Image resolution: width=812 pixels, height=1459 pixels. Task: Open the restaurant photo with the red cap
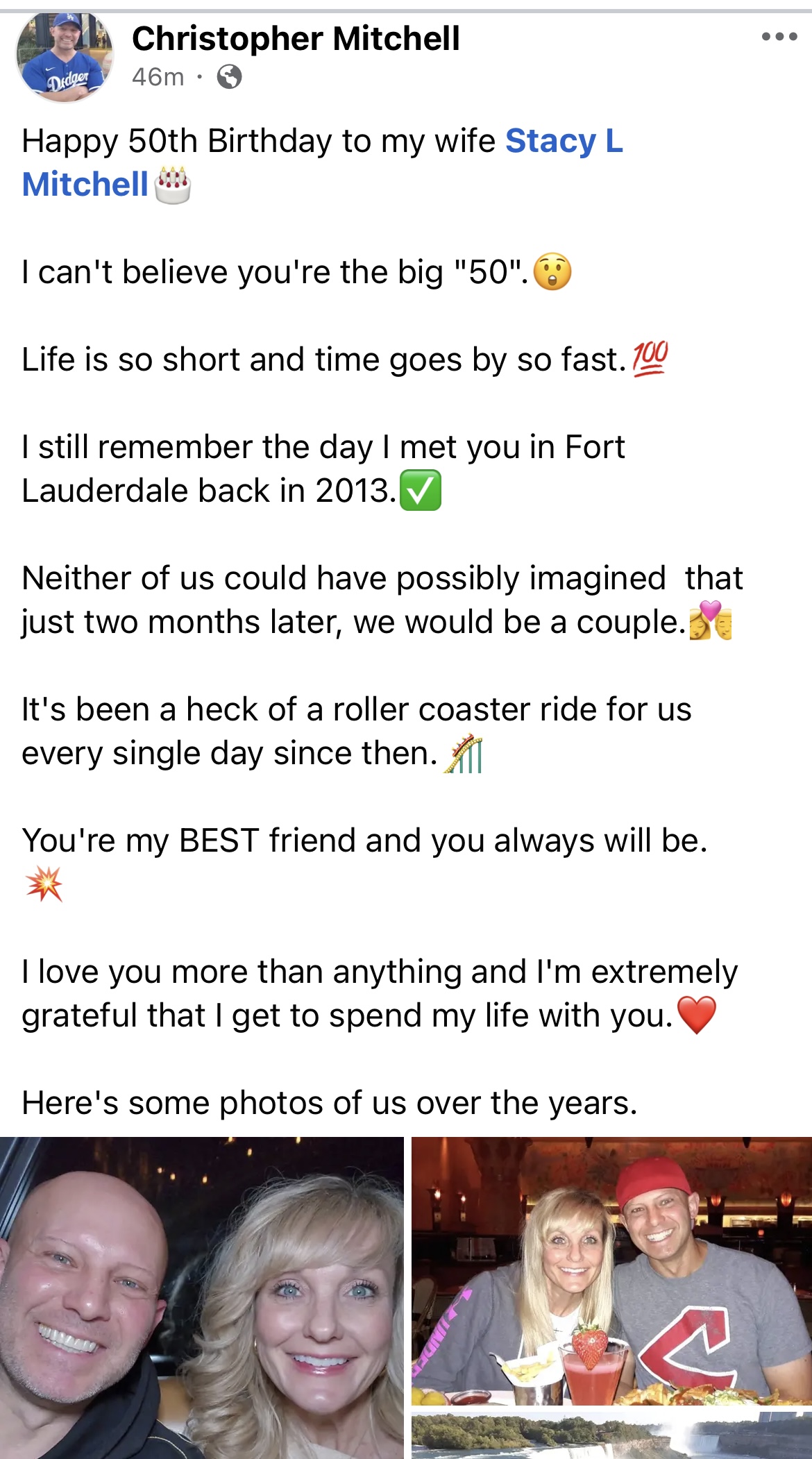pyautogui.click(x=611, y=1272)
